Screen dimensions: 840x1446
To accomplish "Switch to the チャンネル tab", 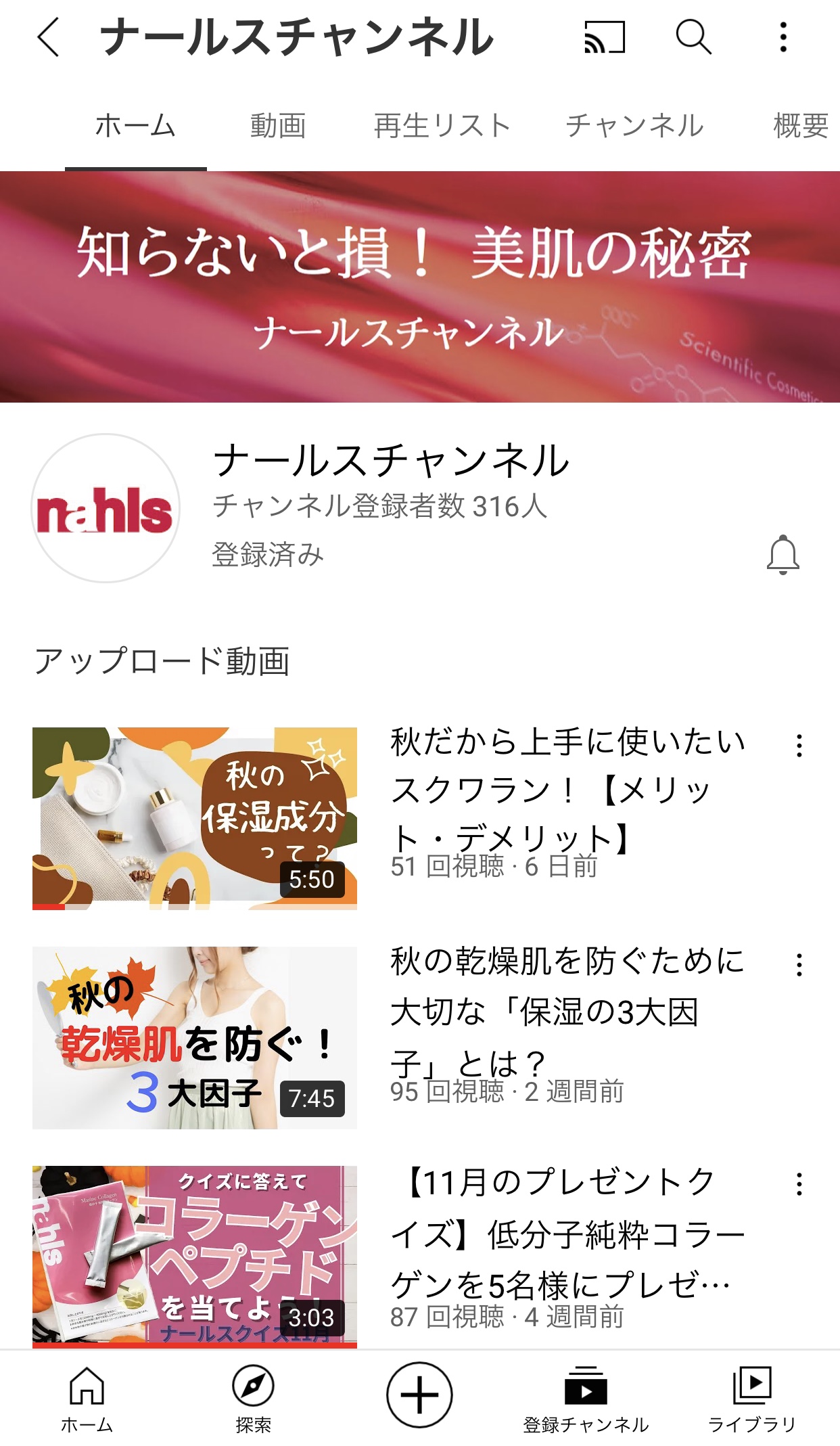I will click(x=634, y=127).
